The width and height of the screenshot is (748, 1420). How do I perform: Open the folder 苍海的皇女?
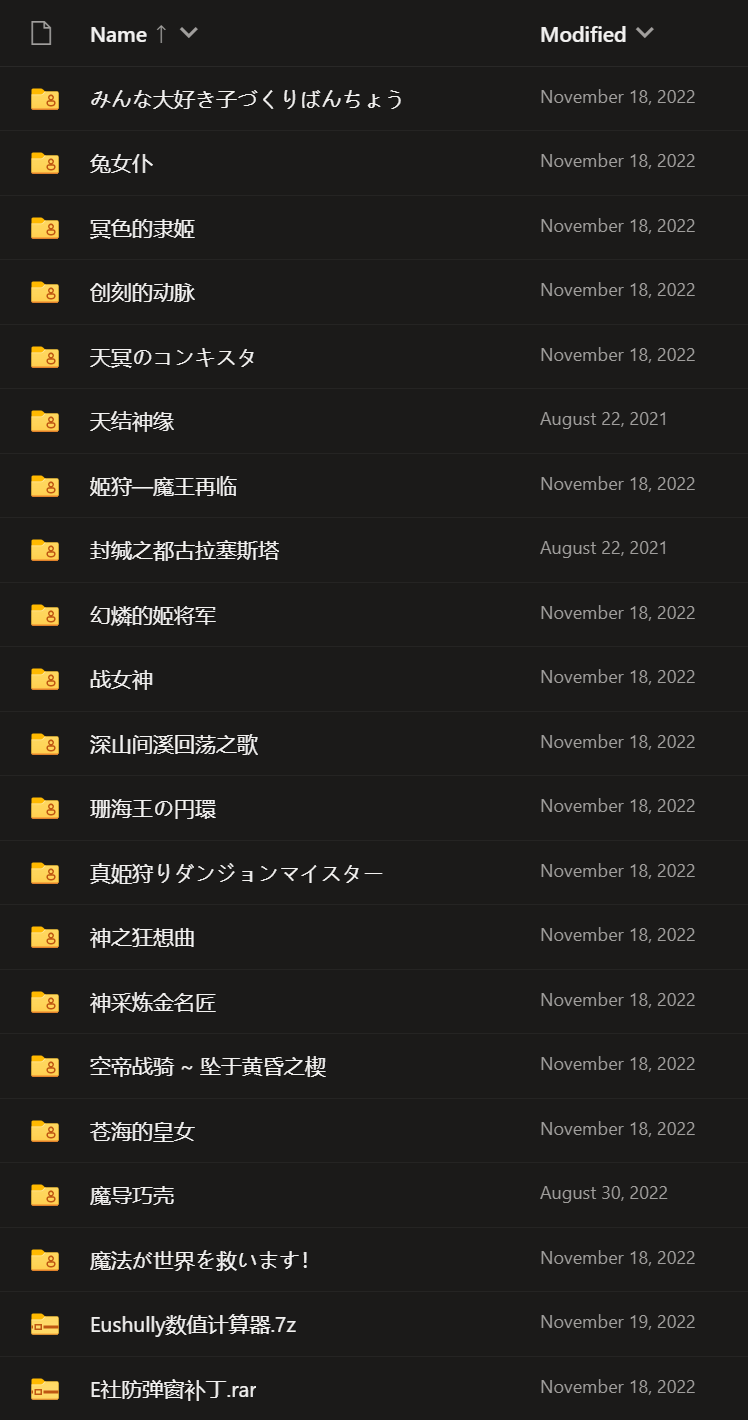coord(142,1132)
